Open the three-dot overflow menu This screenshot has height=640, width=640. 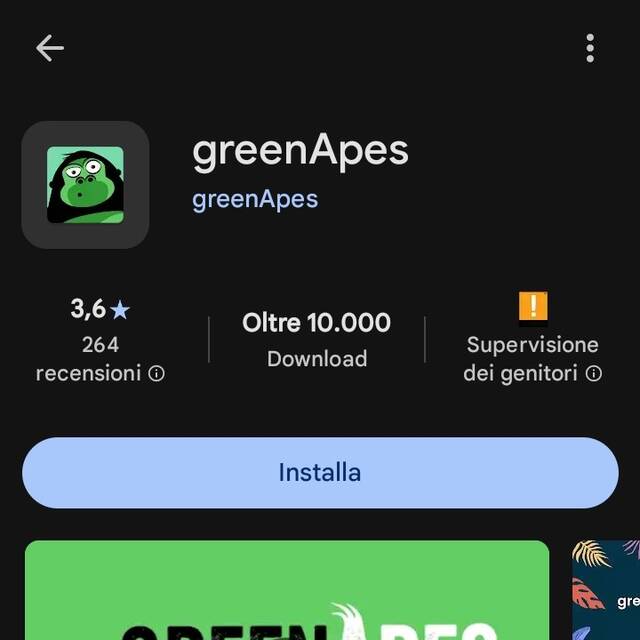(590, 48)
